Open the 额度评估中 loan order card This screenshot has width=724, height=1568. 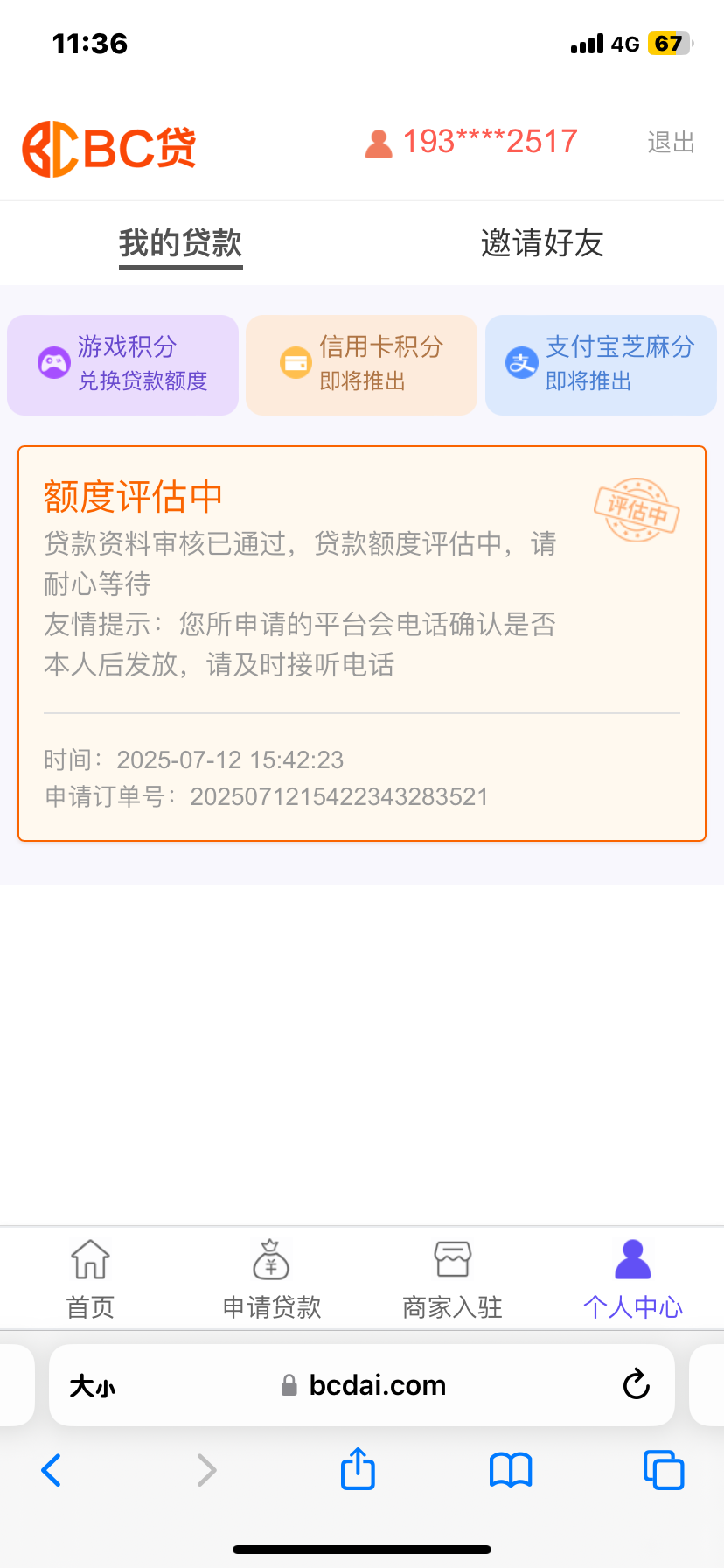point(361,643)
